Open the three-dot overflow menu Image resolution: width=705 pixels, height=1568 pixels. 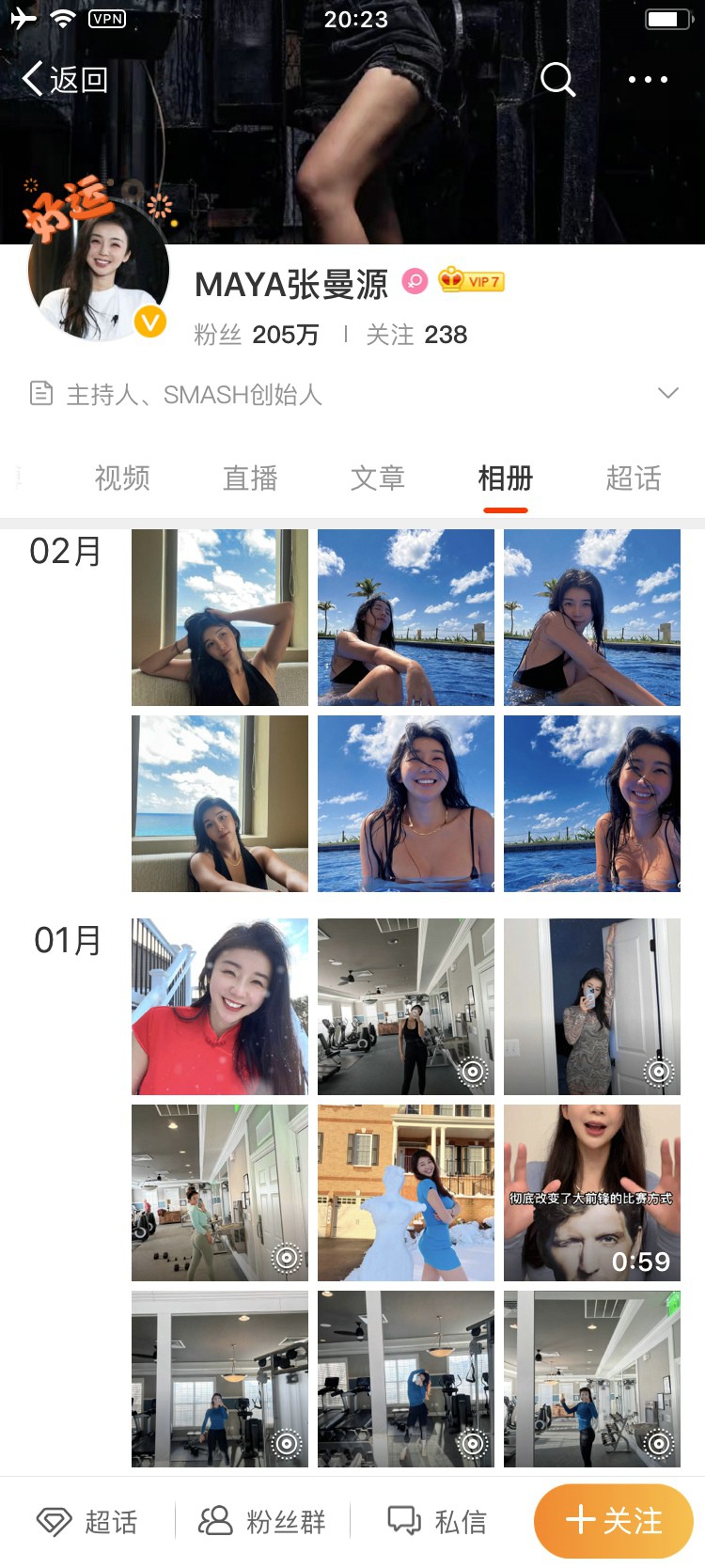[648, 80]
